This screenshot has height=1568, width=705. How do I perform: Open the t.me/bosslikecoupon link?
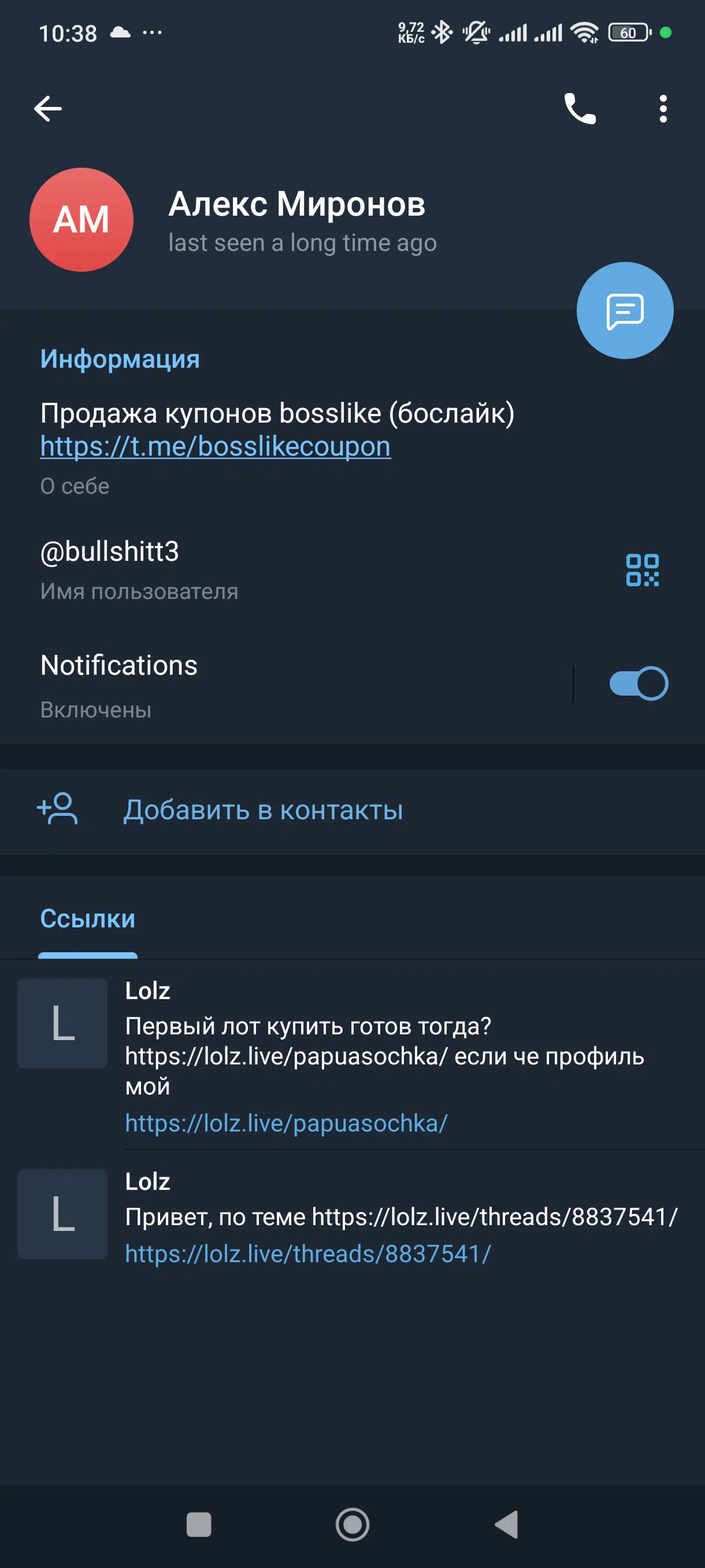(216, 446)
